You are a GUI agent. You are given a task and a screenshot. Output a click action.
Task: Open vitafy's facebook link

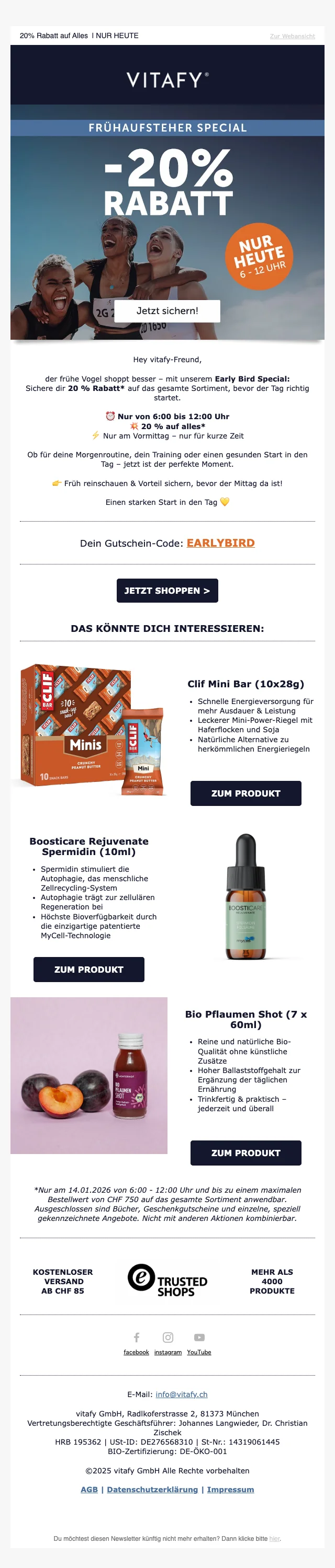pyautogui.click(x=136, y=1352)
